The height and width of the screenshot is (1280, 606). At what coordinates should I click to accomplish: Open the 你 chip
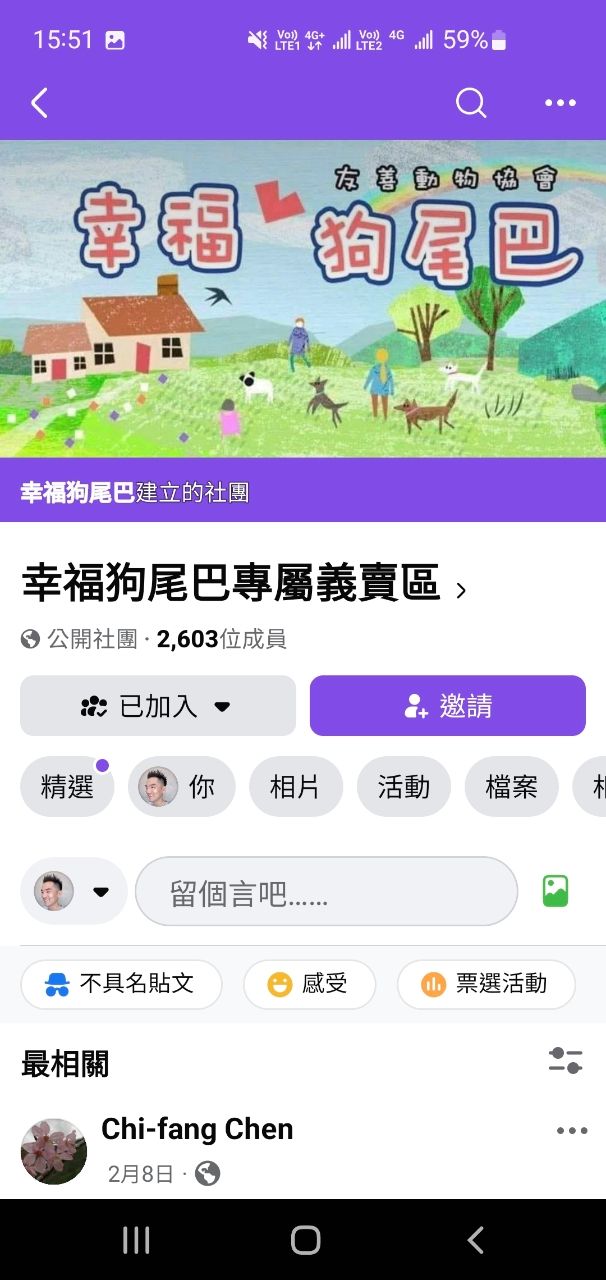[x=182, y=787]
